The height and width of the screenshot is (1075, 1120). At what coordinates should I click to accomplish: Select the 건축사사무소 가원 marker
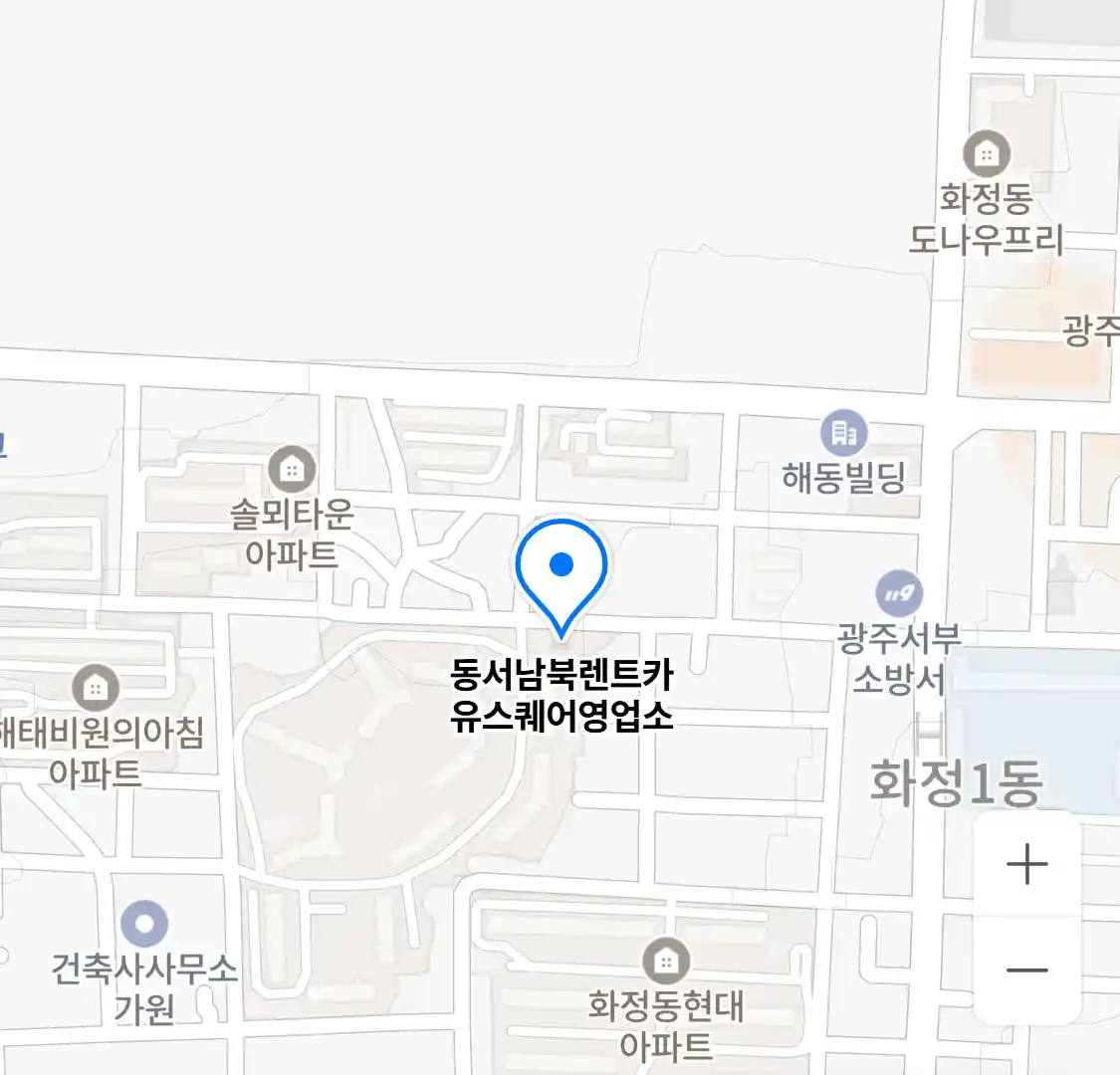coord(144,924)
